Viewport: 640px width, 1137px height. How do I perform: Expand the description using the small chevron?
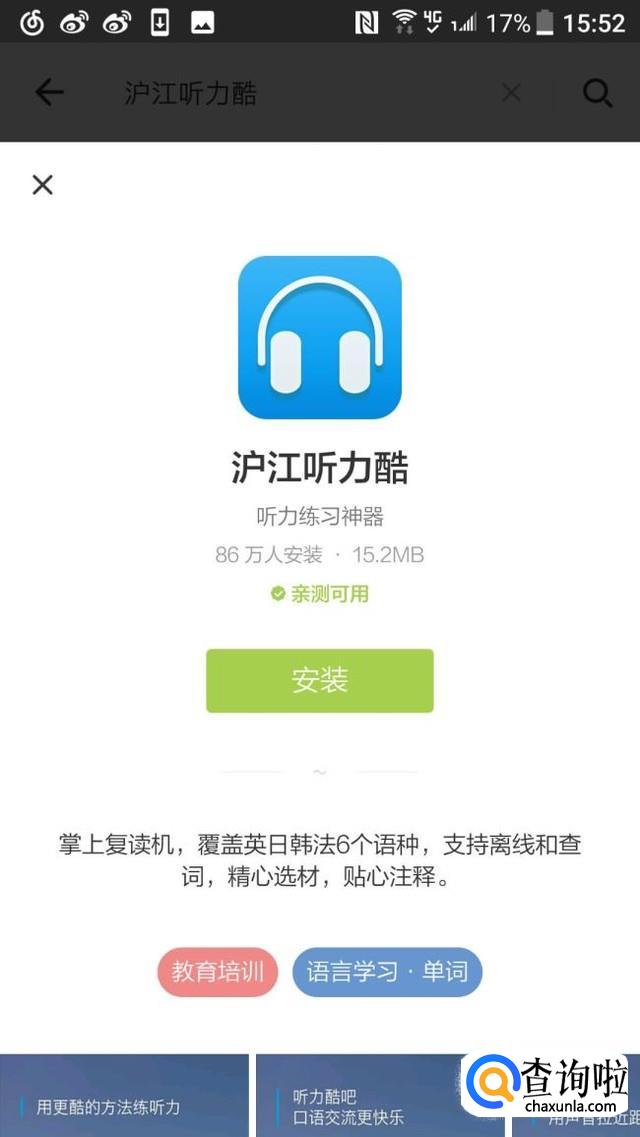coord(320,772)
